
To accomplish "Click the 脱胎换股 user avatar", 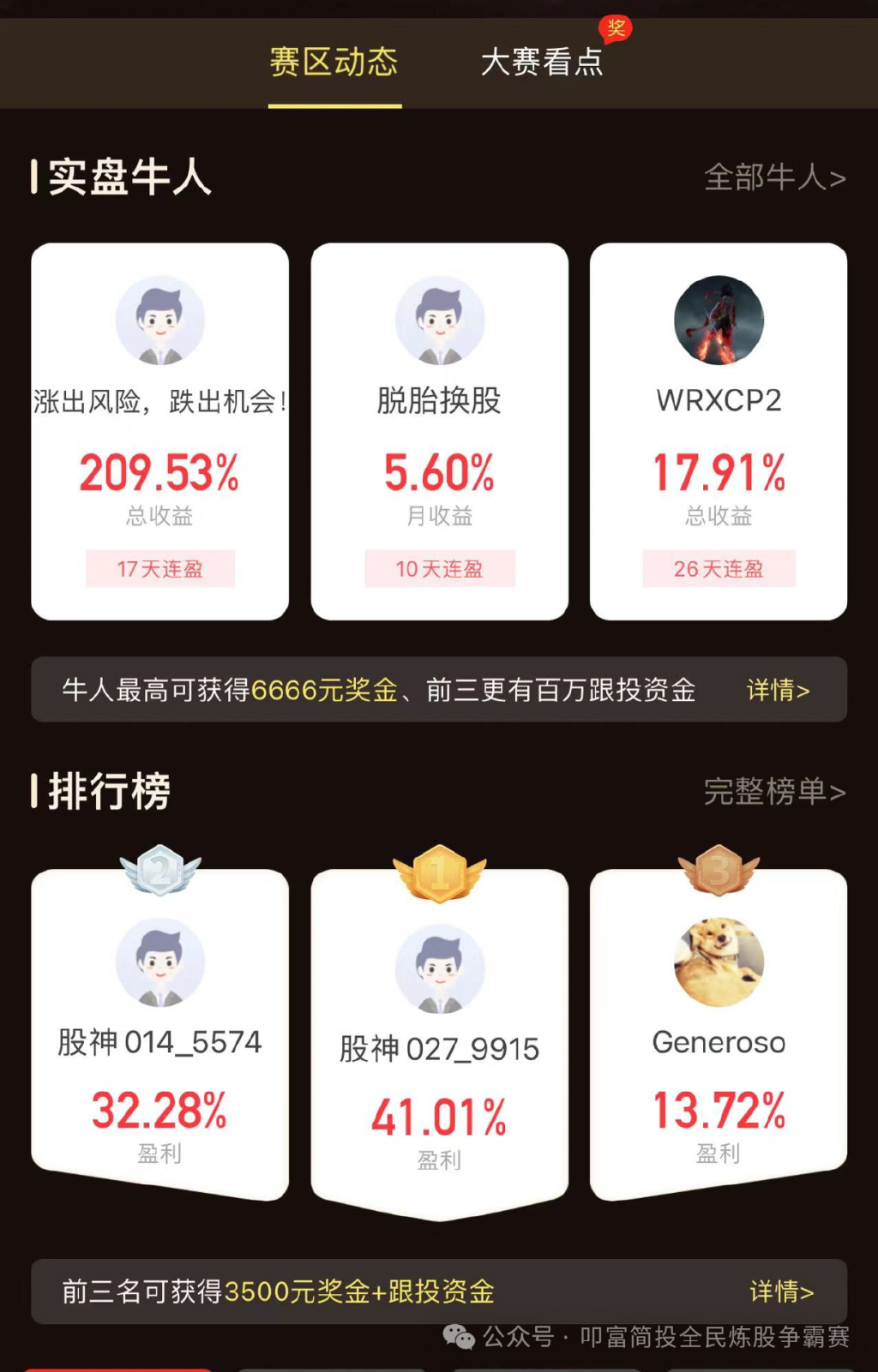I will pos(439,320).
